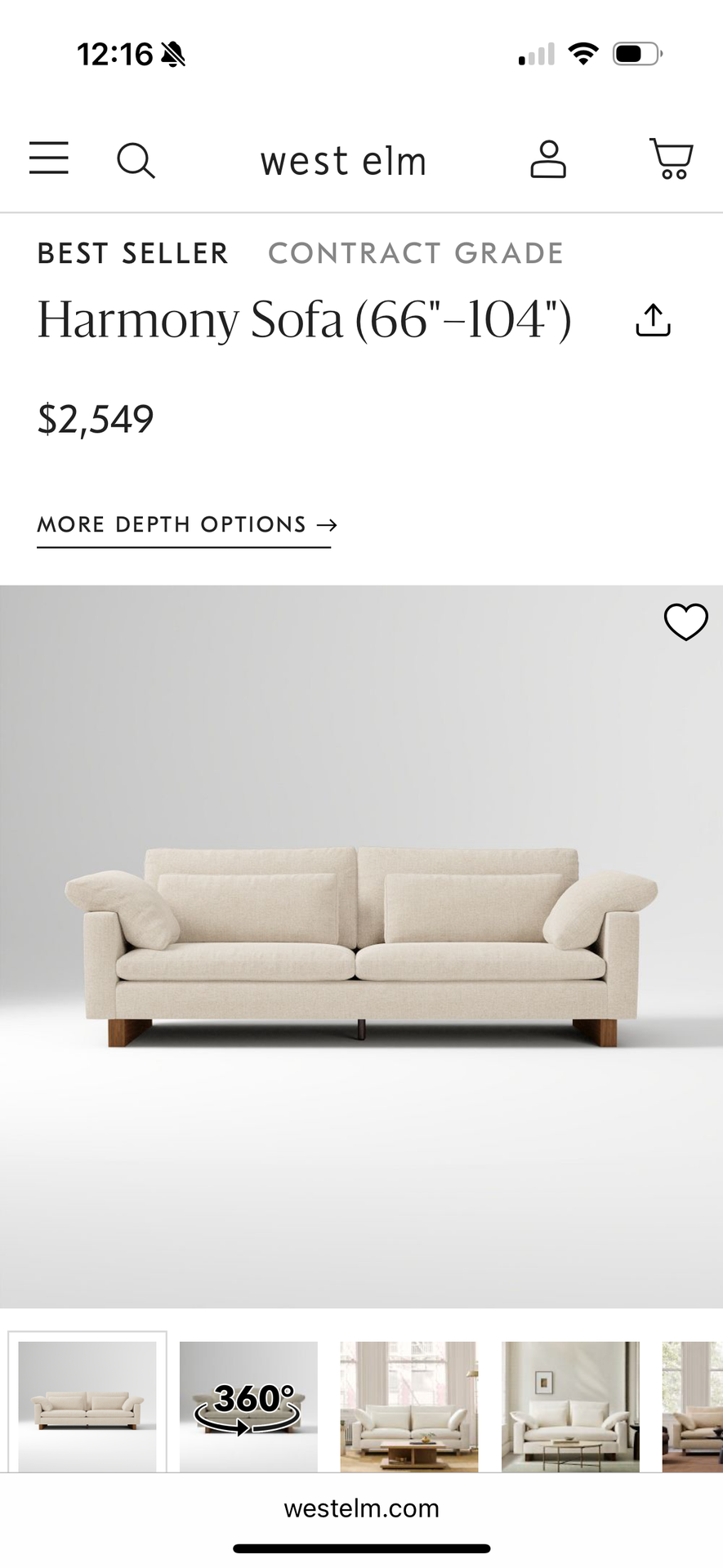Select the thumbnail with framed wall art

[570, 1405]
